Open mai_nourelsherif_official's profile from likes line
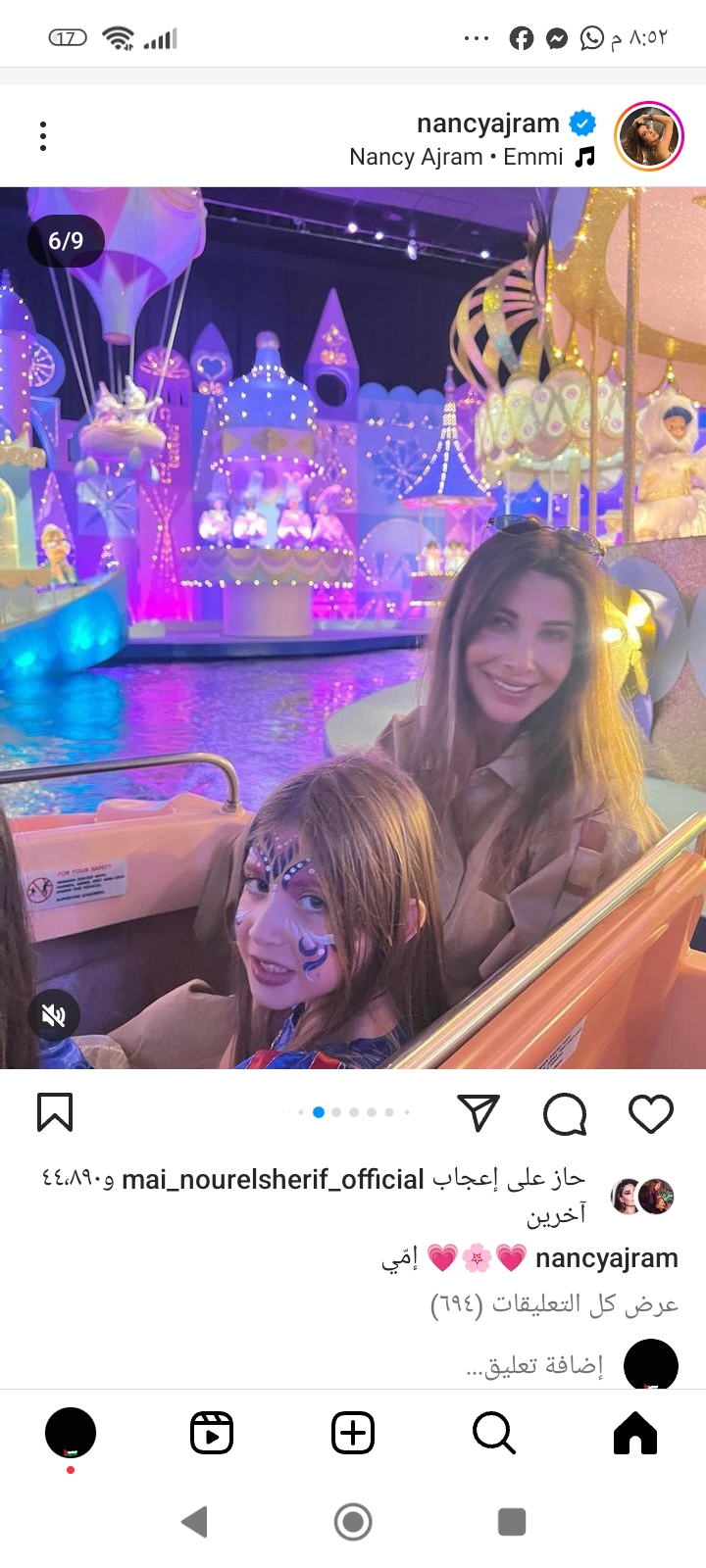Image resolution: width=706 pixels, height=1568 pixels. (273, 1179)
